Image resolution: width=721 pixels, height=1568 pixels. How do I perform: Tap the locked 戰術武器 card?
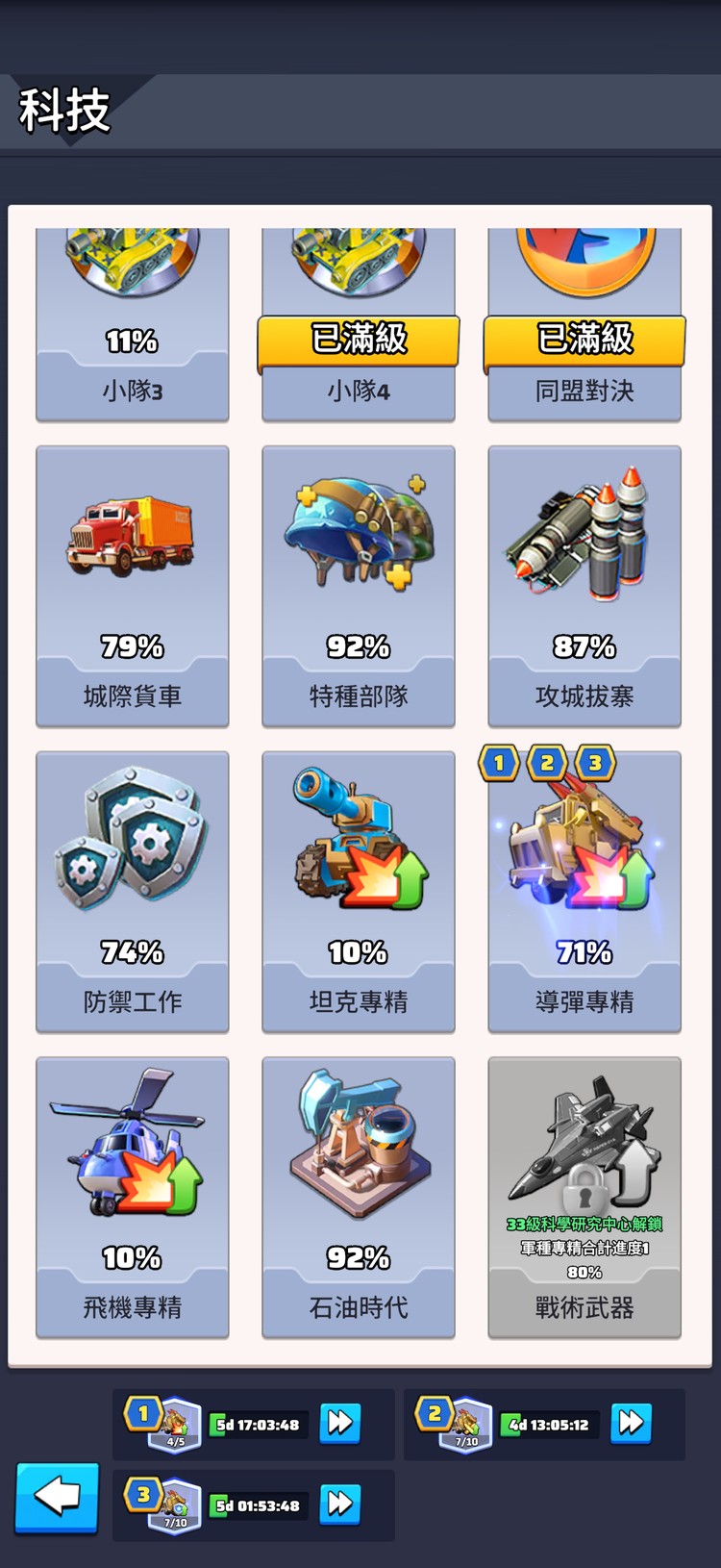click(584, 1197)
